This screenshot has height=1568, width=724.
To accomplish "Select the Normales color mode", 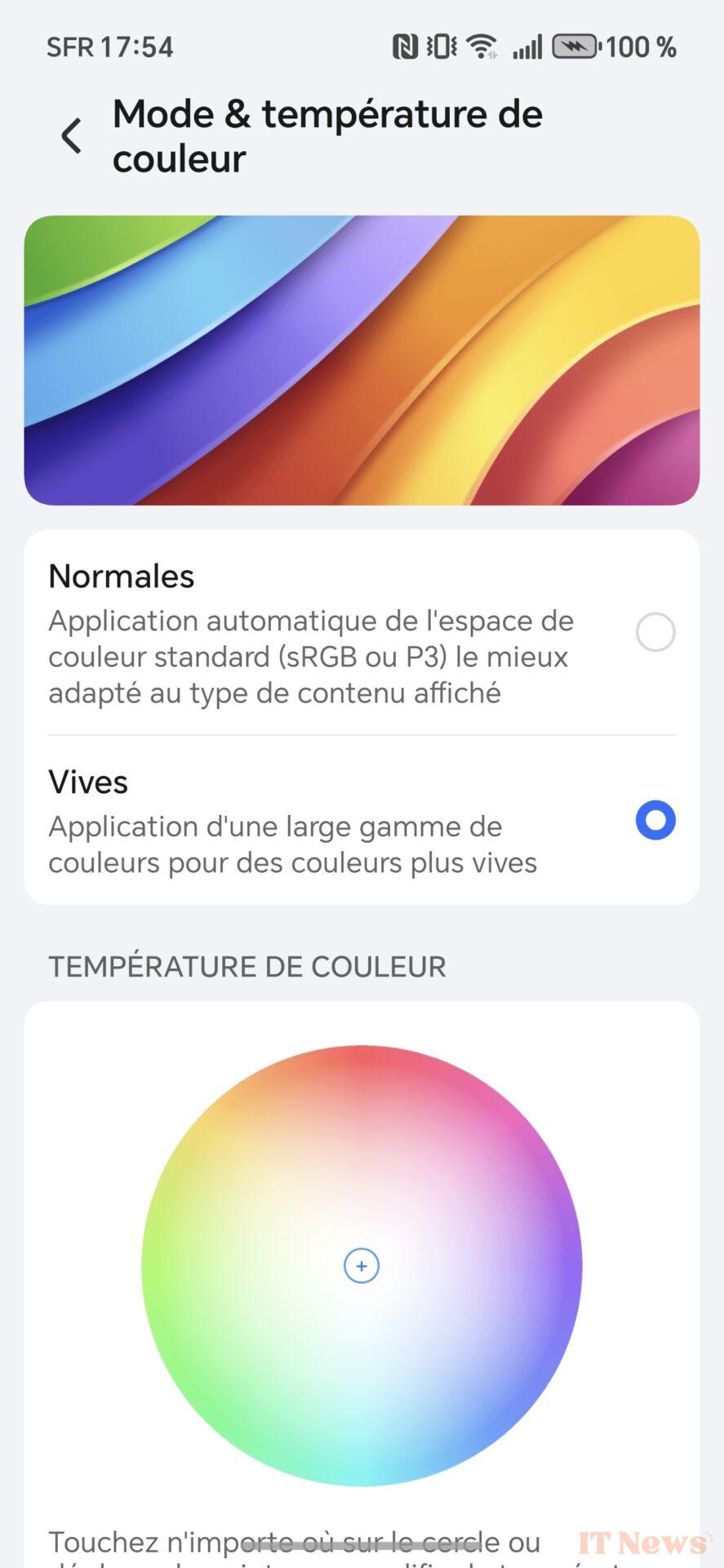I will (362, 633).
